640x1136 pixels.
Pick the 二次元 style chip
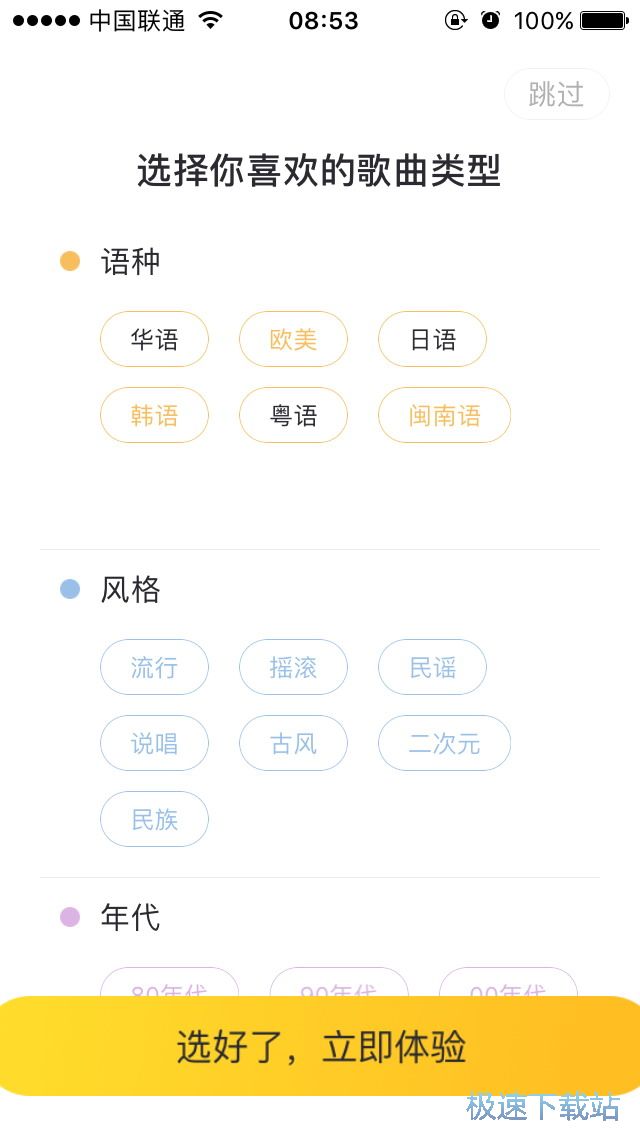click(444, 743)
